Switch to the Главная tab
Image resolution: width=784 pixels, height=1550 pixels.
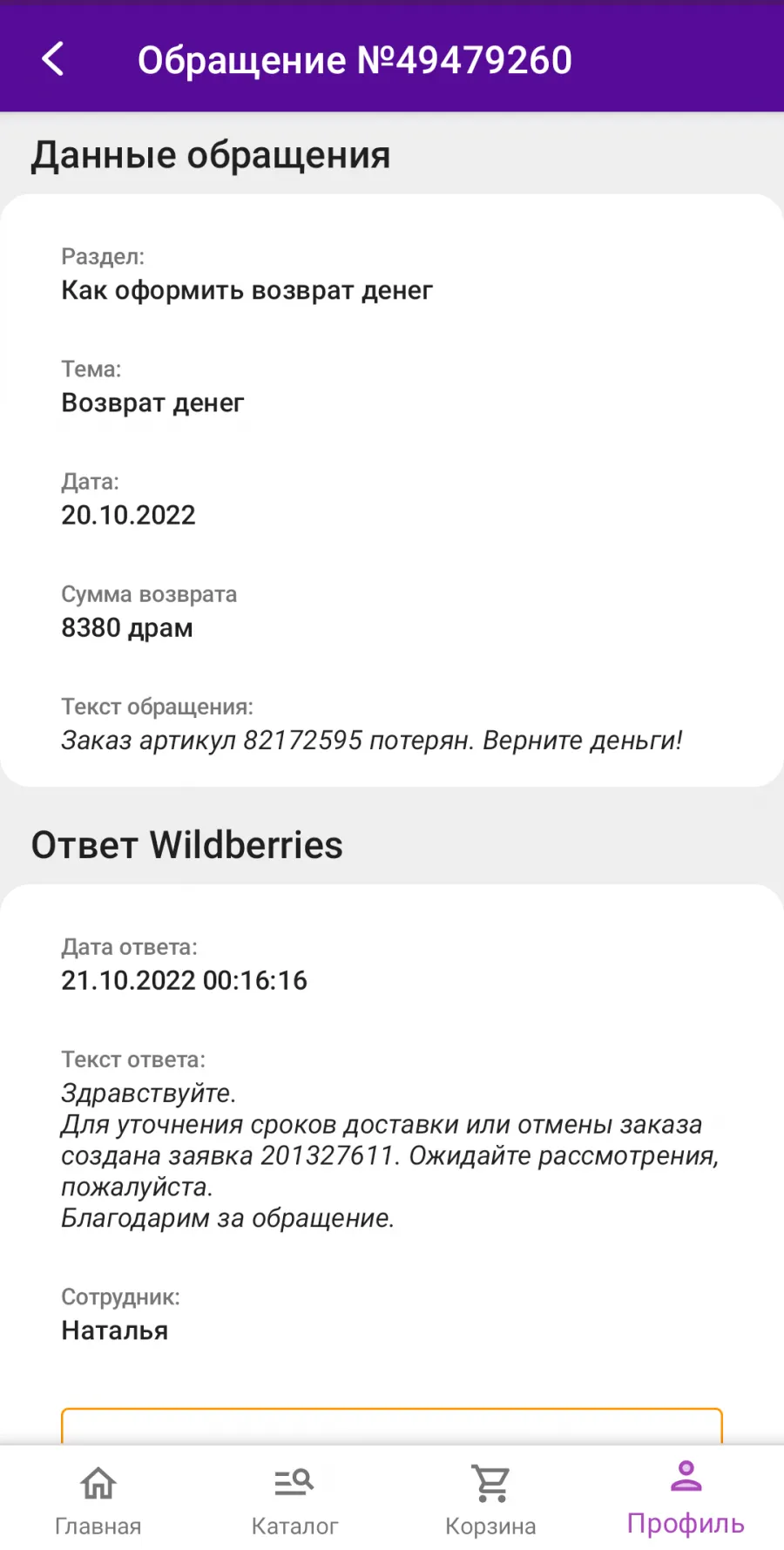tap(98, 1500)
